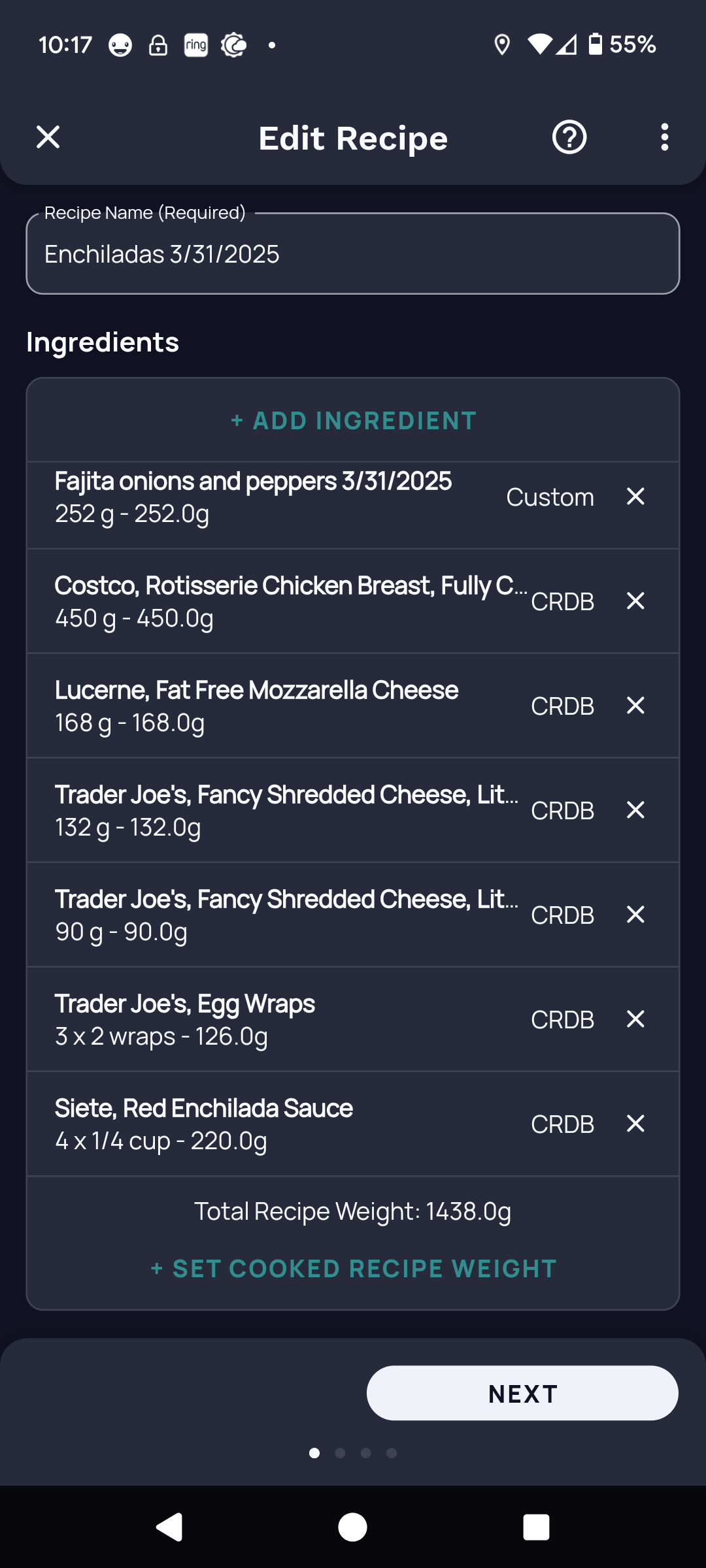The height and width of the screenshot is (1568, 706).
Task: Open the help question mark icon
Action: [569, 137]
